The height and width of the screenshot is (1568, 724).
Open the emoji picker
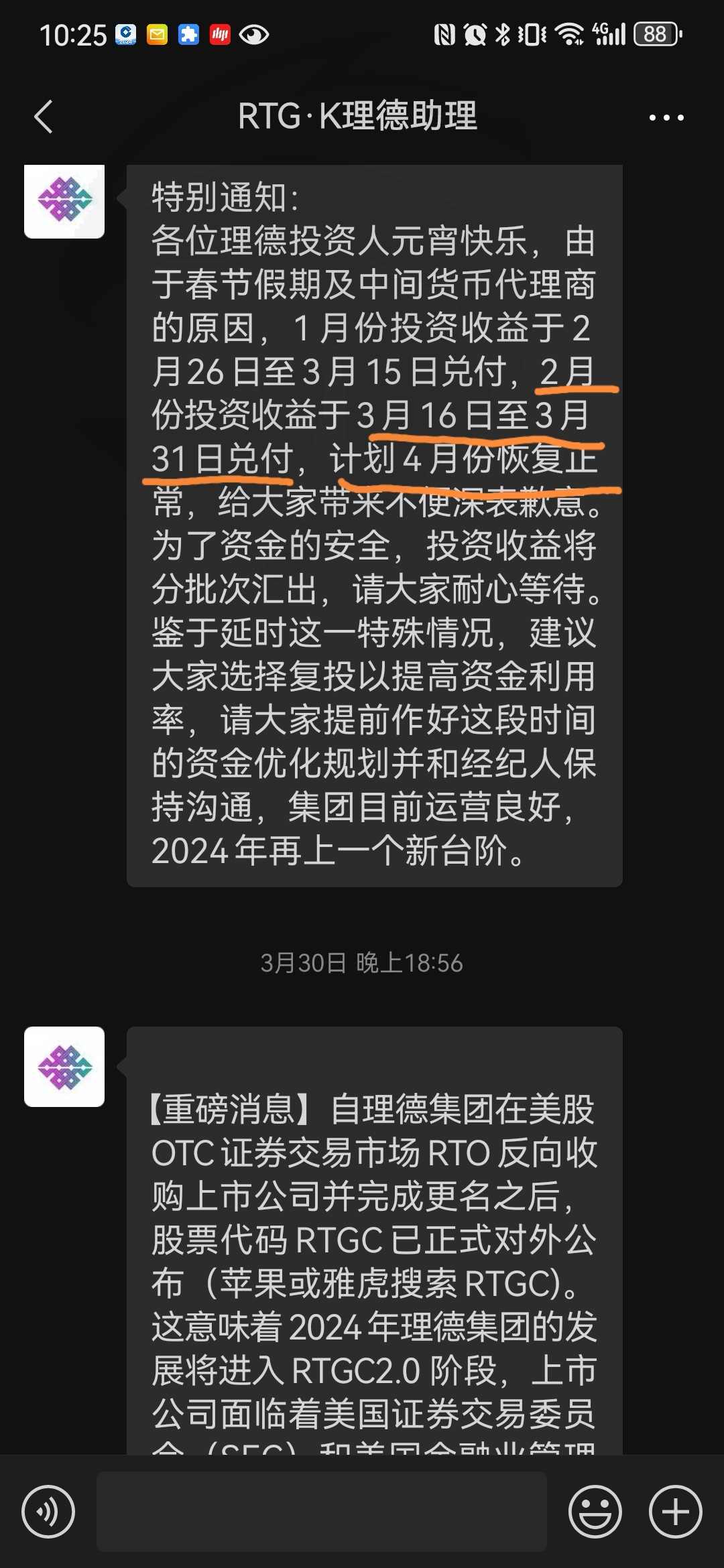tap(595, 1512)
